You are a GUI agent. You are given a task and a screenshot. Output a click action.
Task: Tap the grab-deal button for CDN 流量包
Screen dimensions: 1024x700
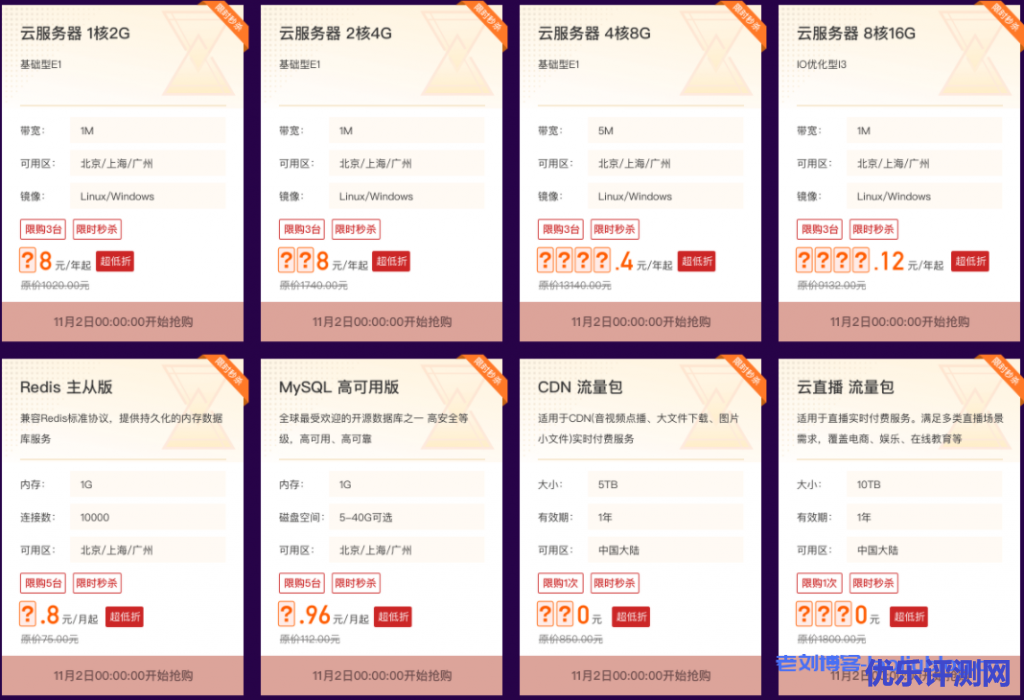click(x=640, y=675)
